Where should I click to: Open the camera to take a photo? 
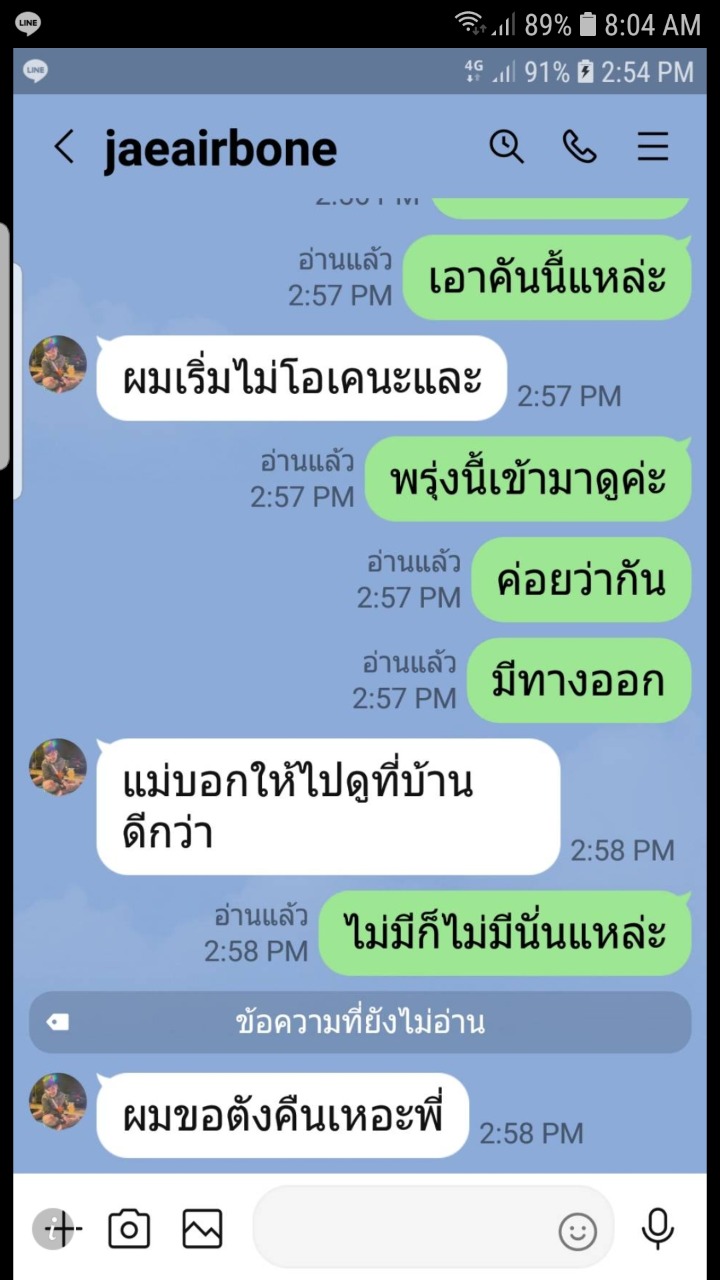pos(129,1228)
